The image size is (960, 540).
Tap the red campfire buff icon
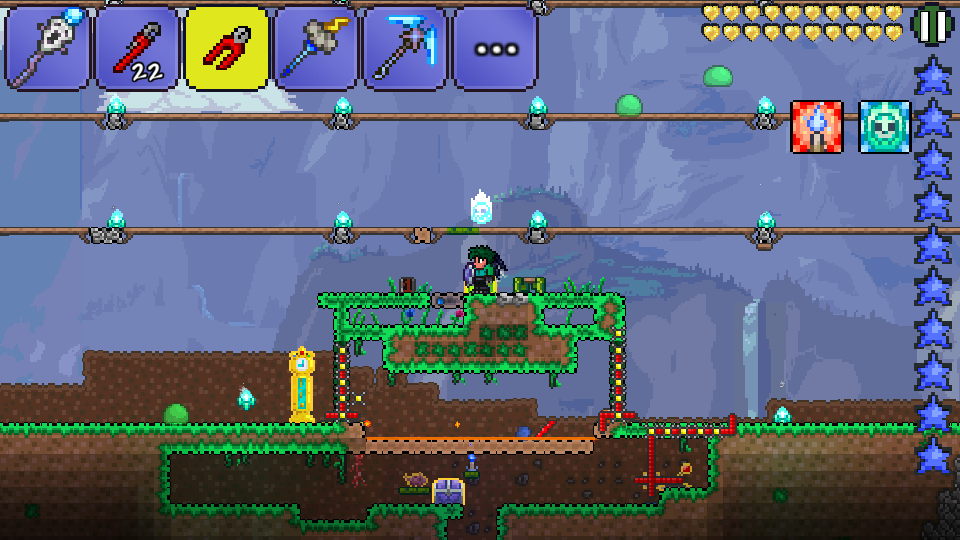point(817,127)
